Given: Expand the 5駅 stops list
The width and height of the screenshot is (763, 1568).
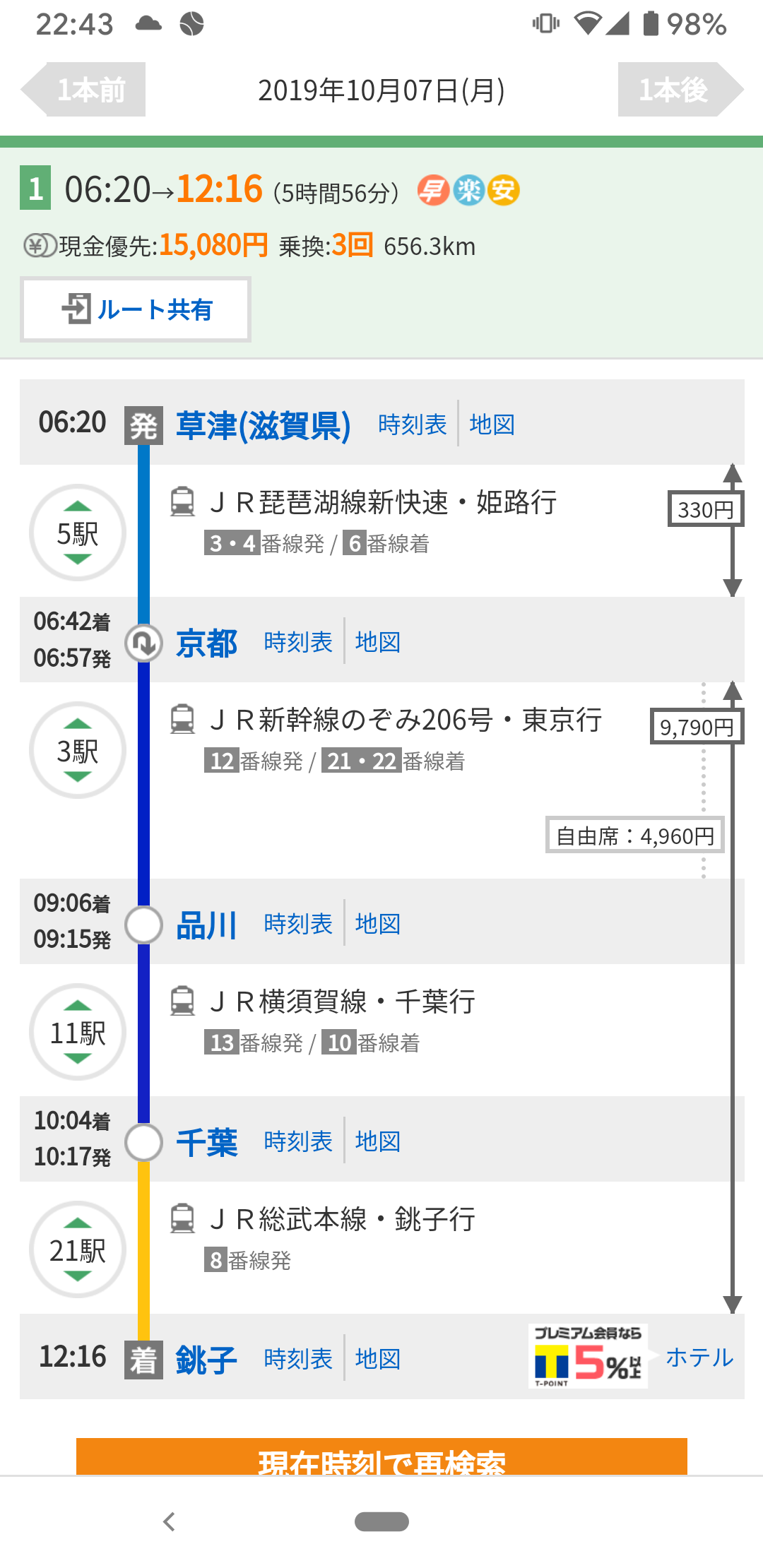Looking at the screenshot, I should pyautogui.click(x=78, y=533).
